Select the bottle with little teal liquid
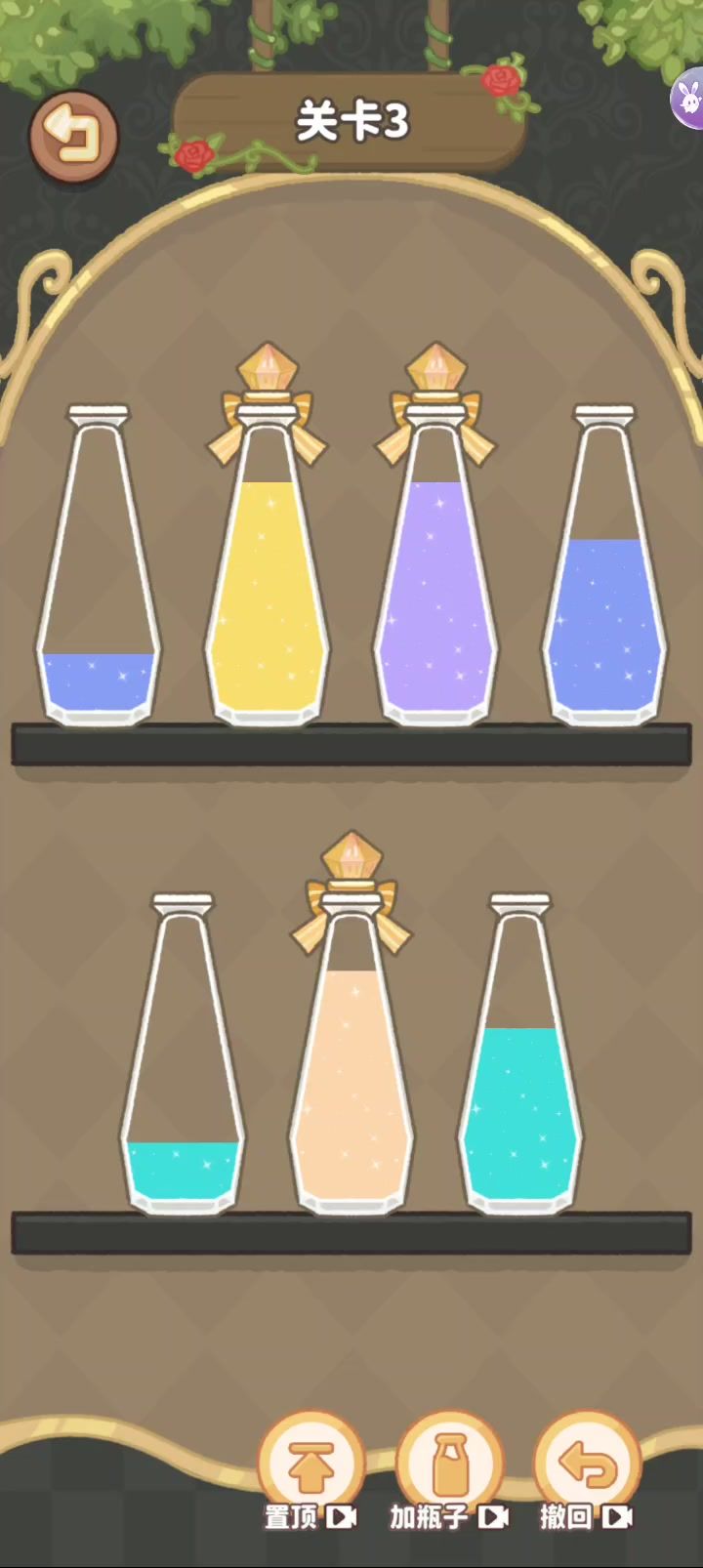 183,1053
